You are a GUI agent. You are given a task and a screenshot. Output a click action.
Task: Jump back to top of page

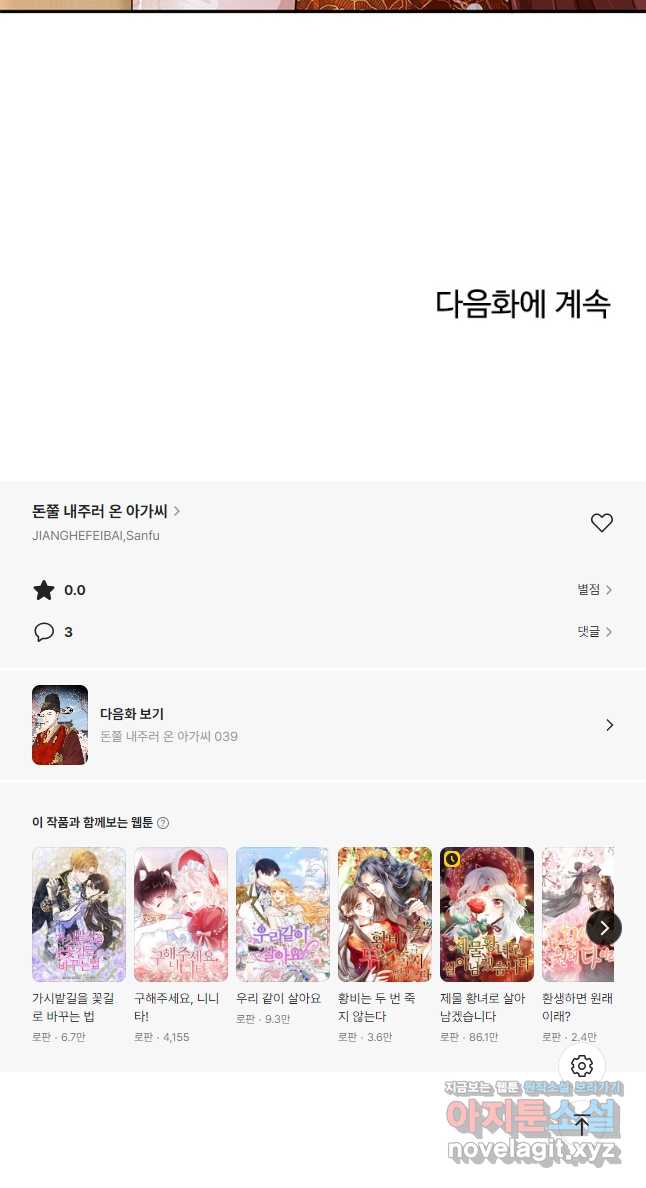click(582, 1124)
